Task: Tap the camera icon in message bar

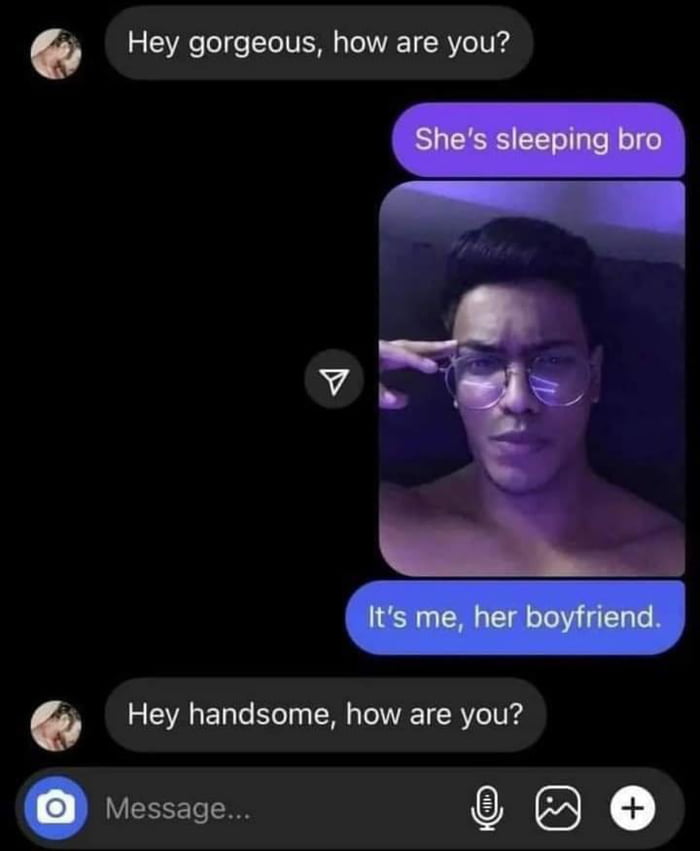Action: (55, 804)
